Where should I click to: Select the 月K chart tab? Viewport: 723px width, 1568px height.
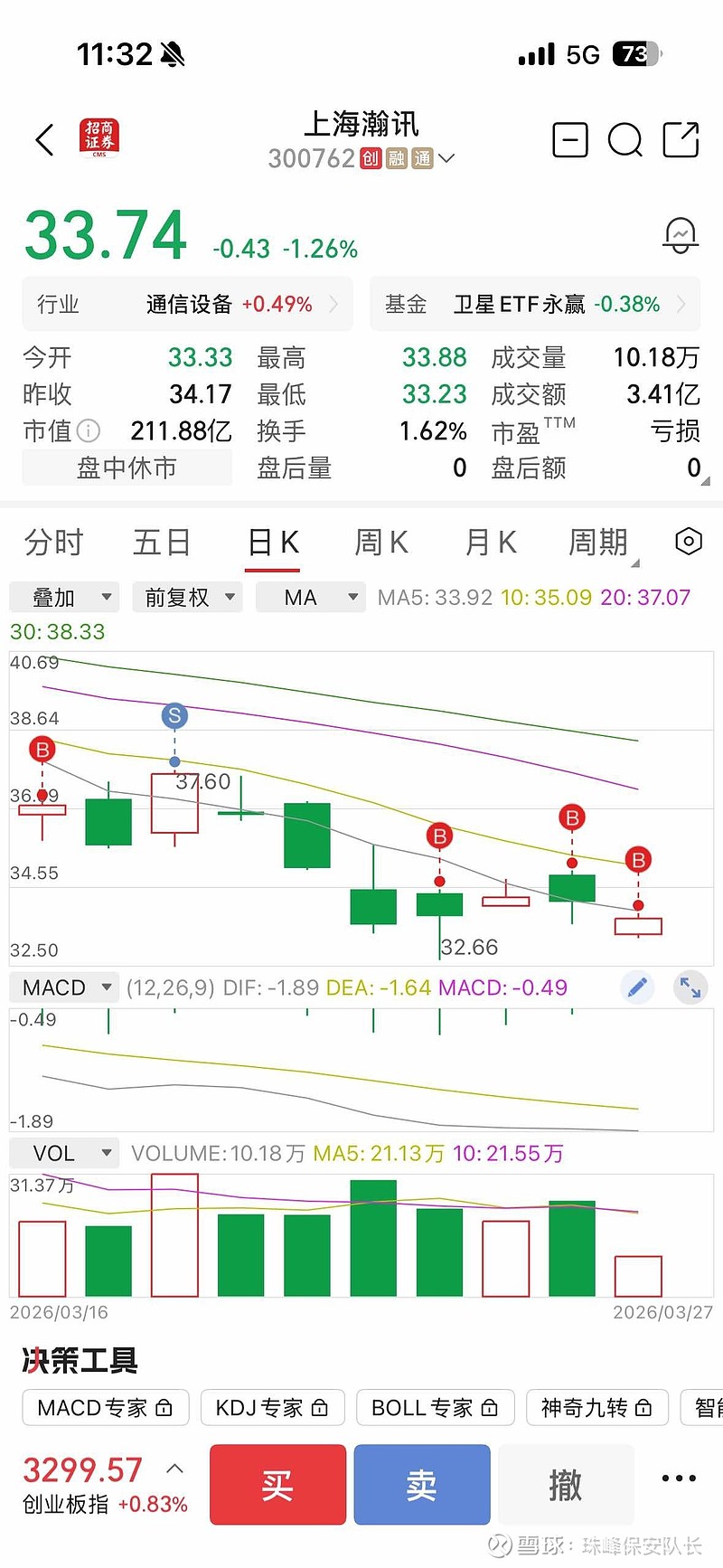[x=490, y=543]
